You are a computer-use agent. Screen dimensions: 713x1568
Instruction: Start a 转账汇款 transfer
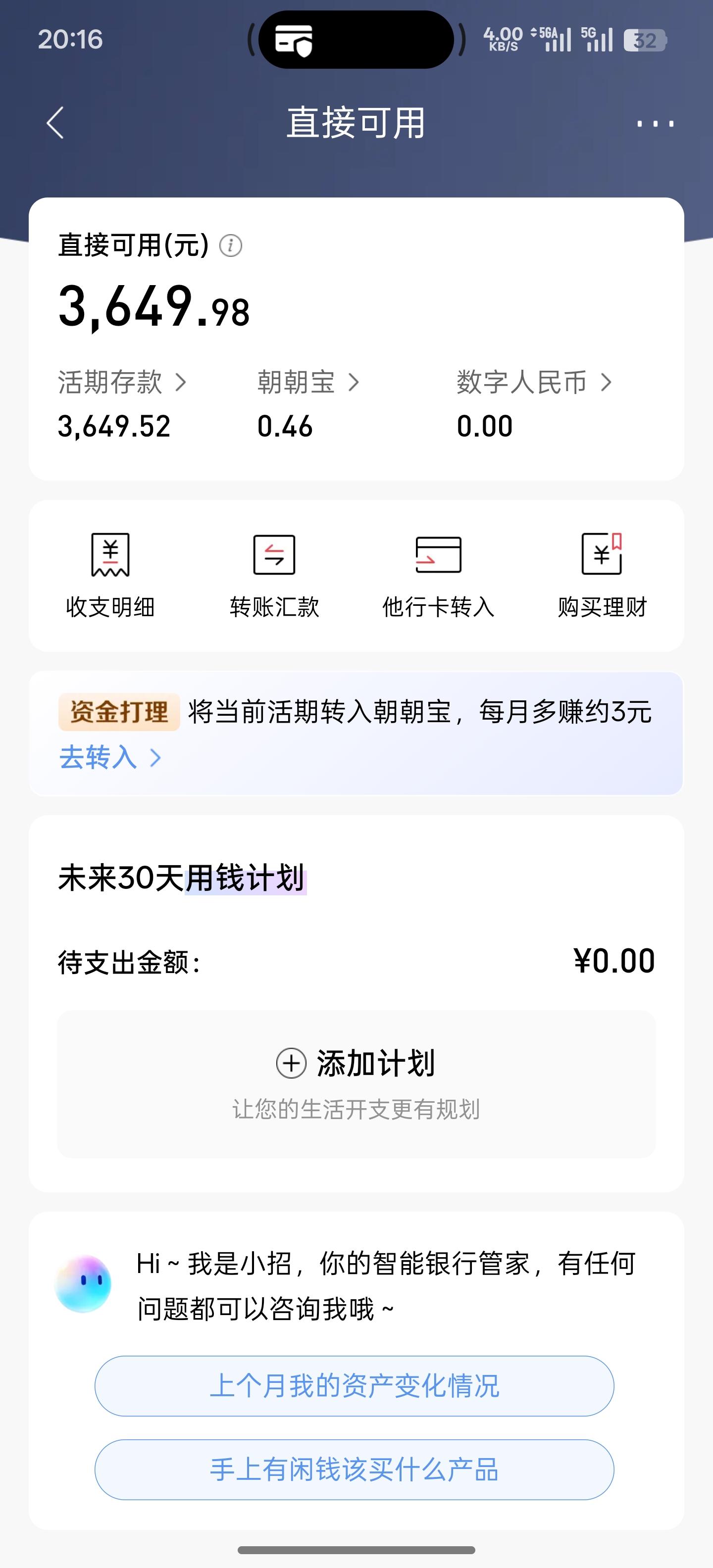274,575
